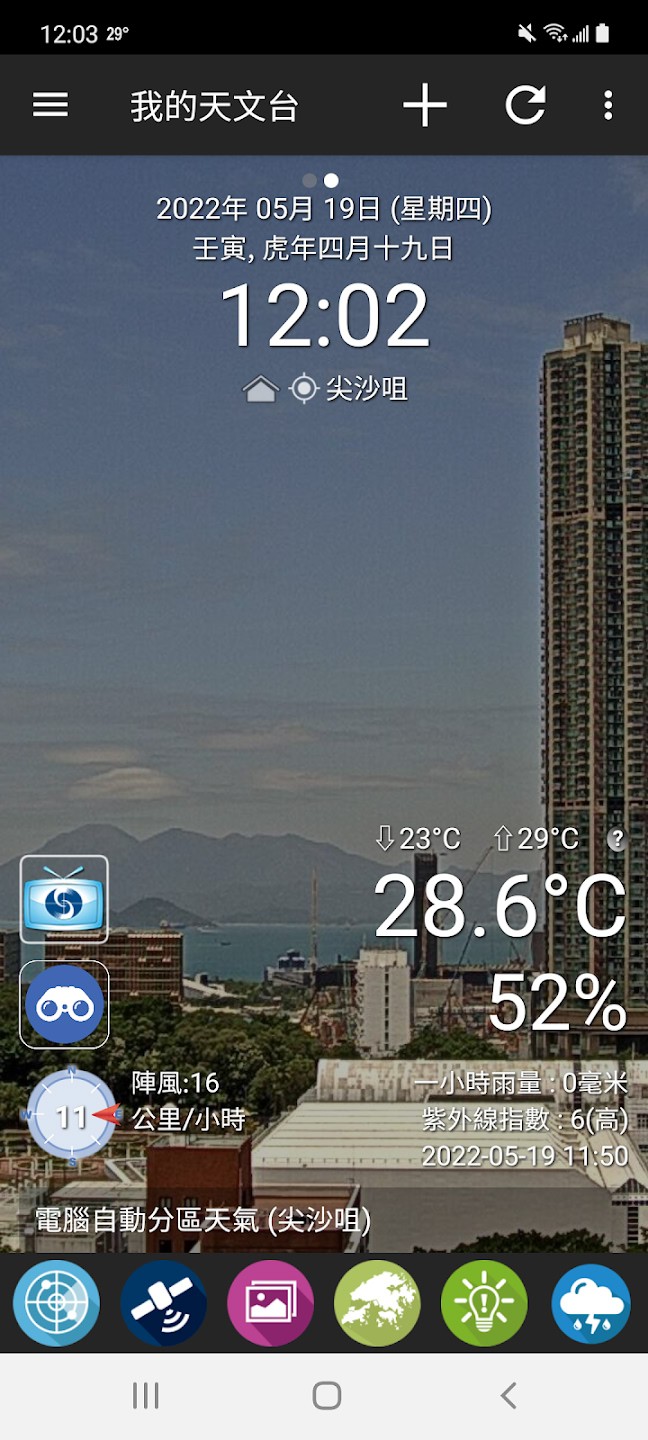The height and width of the screenshot is (1440, 648).
Task: Open the three-dot overflow menu
Action: (x=608, y=105)
